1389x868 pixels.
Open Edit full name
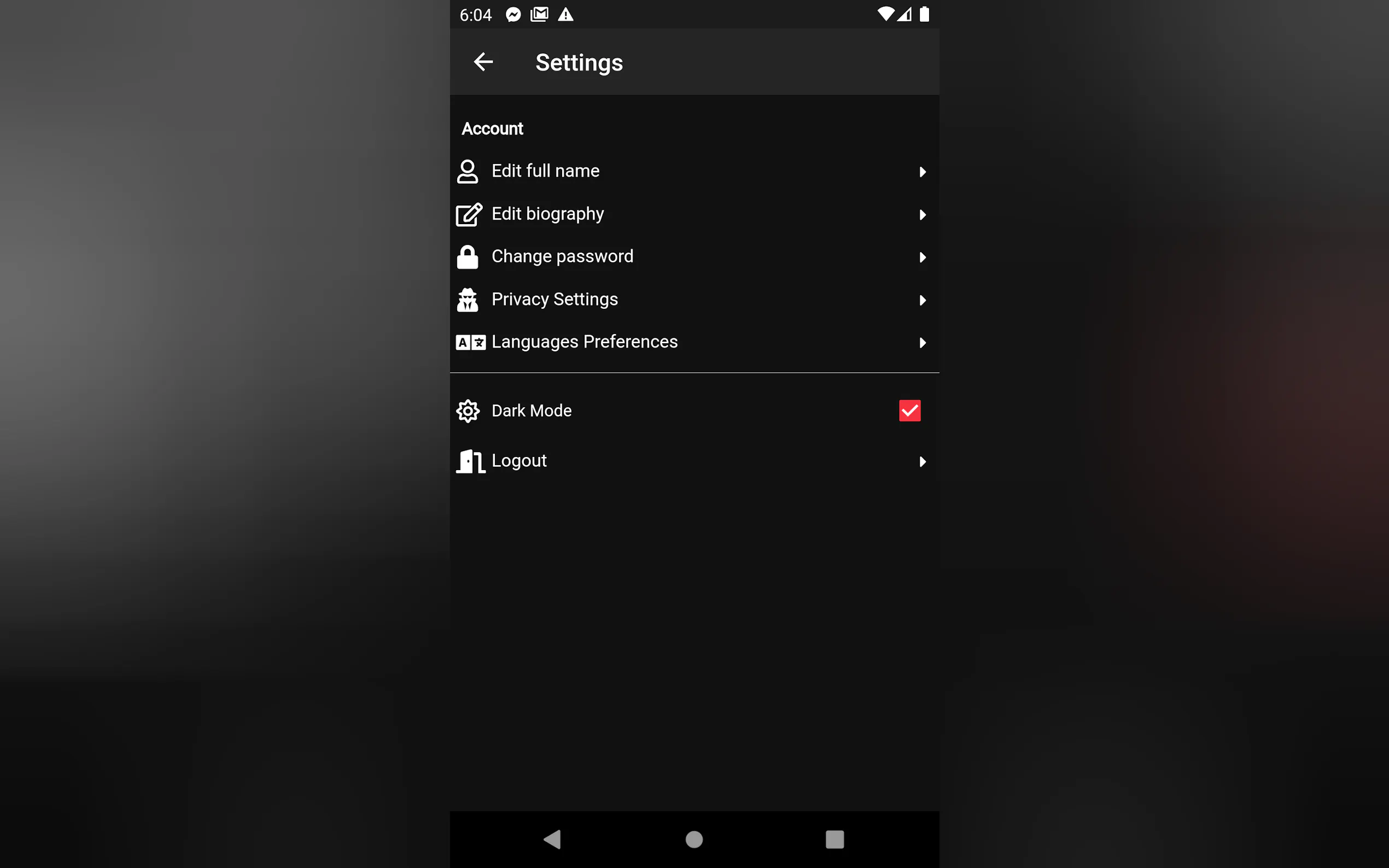pyautogui.click(x=693, y=171)
